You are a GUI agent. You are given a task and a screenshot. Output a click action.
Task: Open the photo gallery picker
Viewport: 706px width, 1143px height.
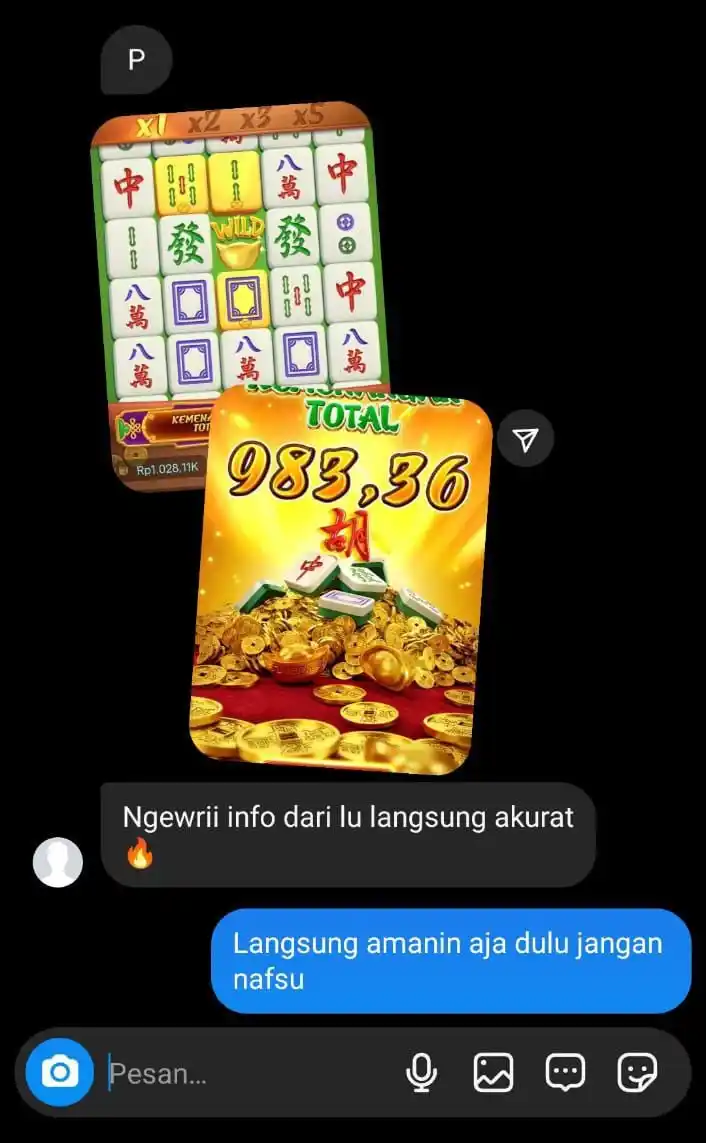point(493,1073)
